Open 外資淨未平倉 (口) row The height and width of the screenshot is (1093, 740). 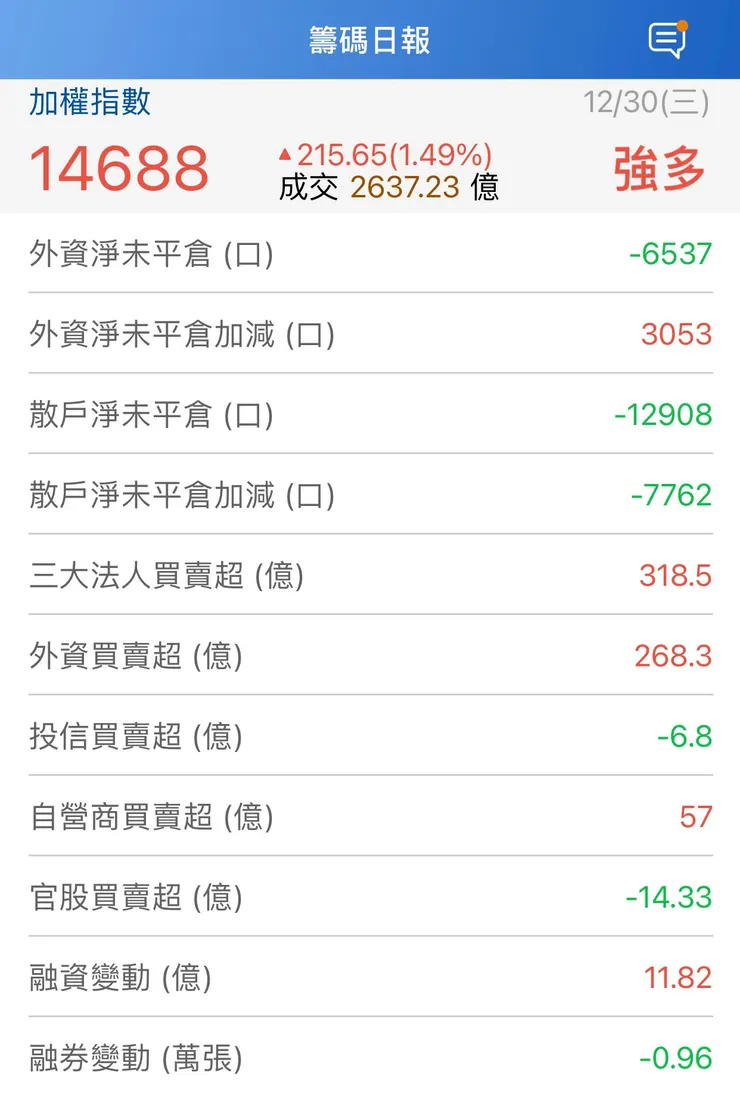(370, 253)
